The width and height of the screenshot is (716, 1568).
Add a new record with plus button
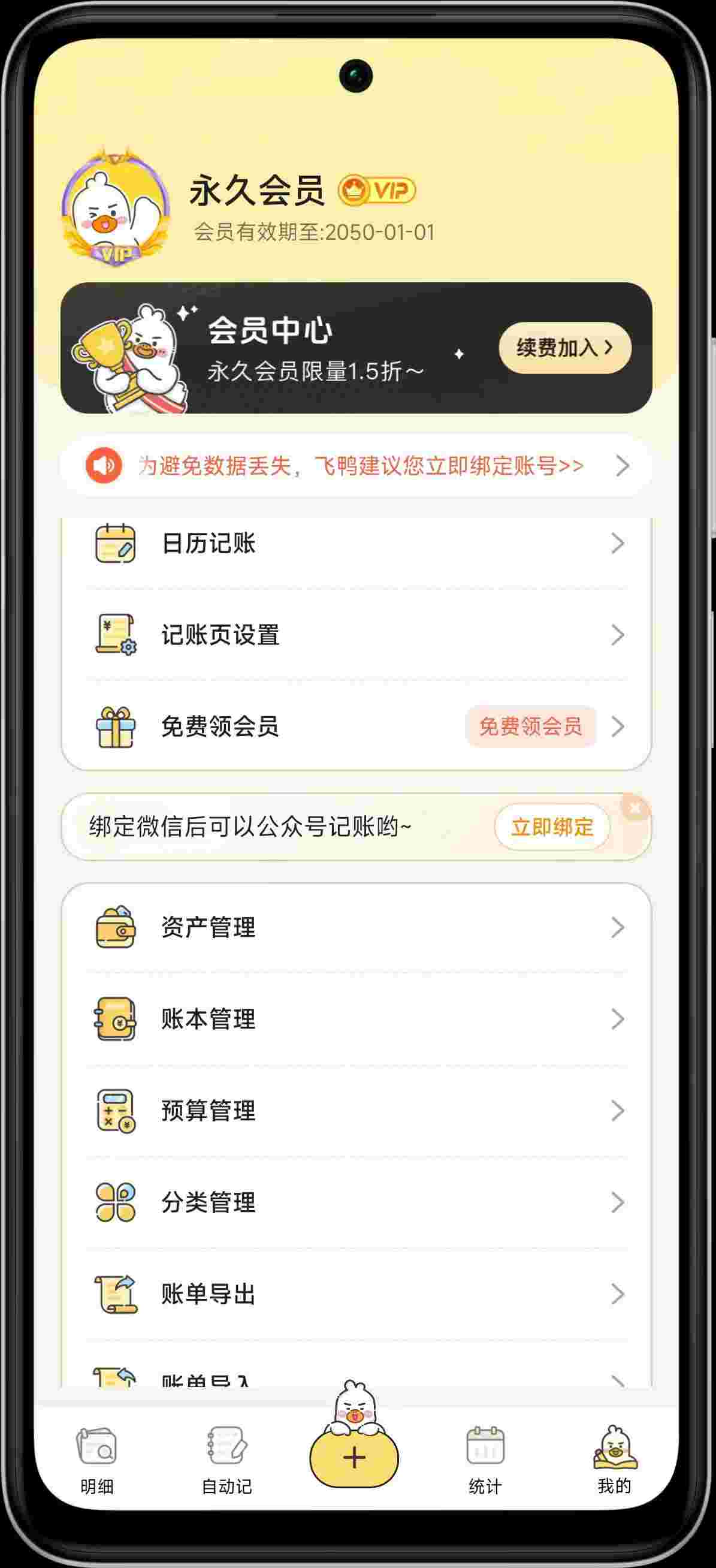(354, 1458)
